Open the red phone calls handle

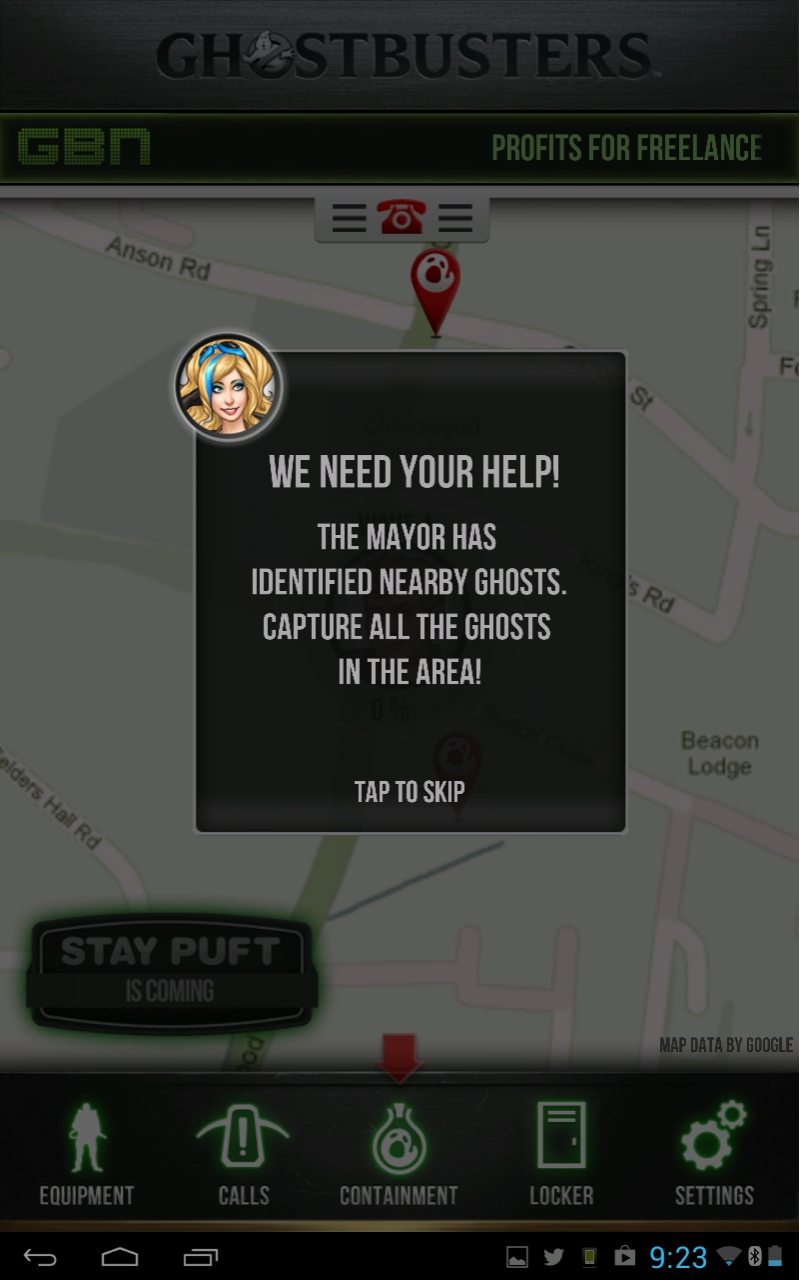pyautogui.click(x=401, y=218)
